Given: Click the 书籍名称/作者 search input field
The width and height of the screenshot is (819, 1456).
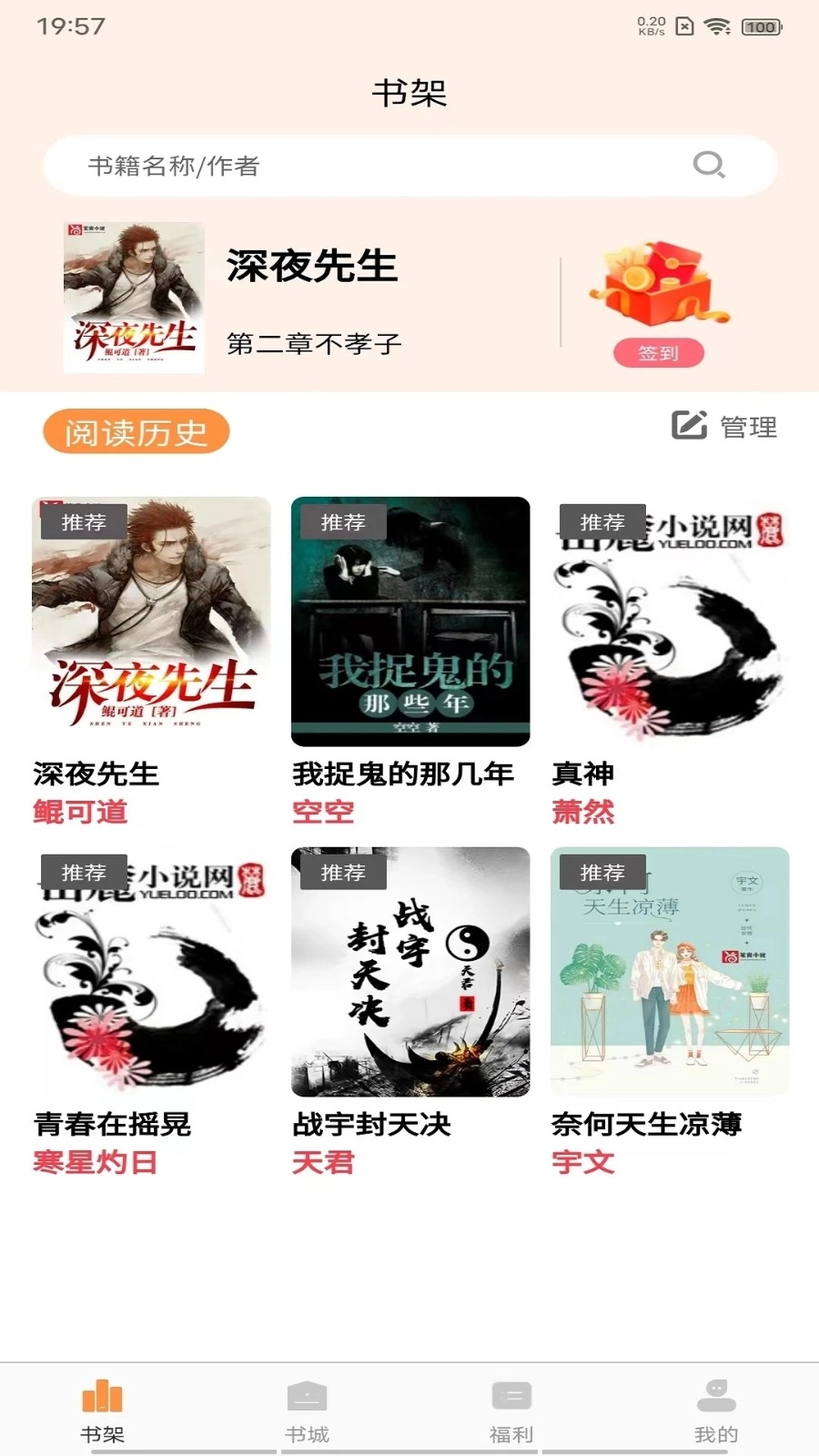Looking at the screenshot, I should (273, 166).
